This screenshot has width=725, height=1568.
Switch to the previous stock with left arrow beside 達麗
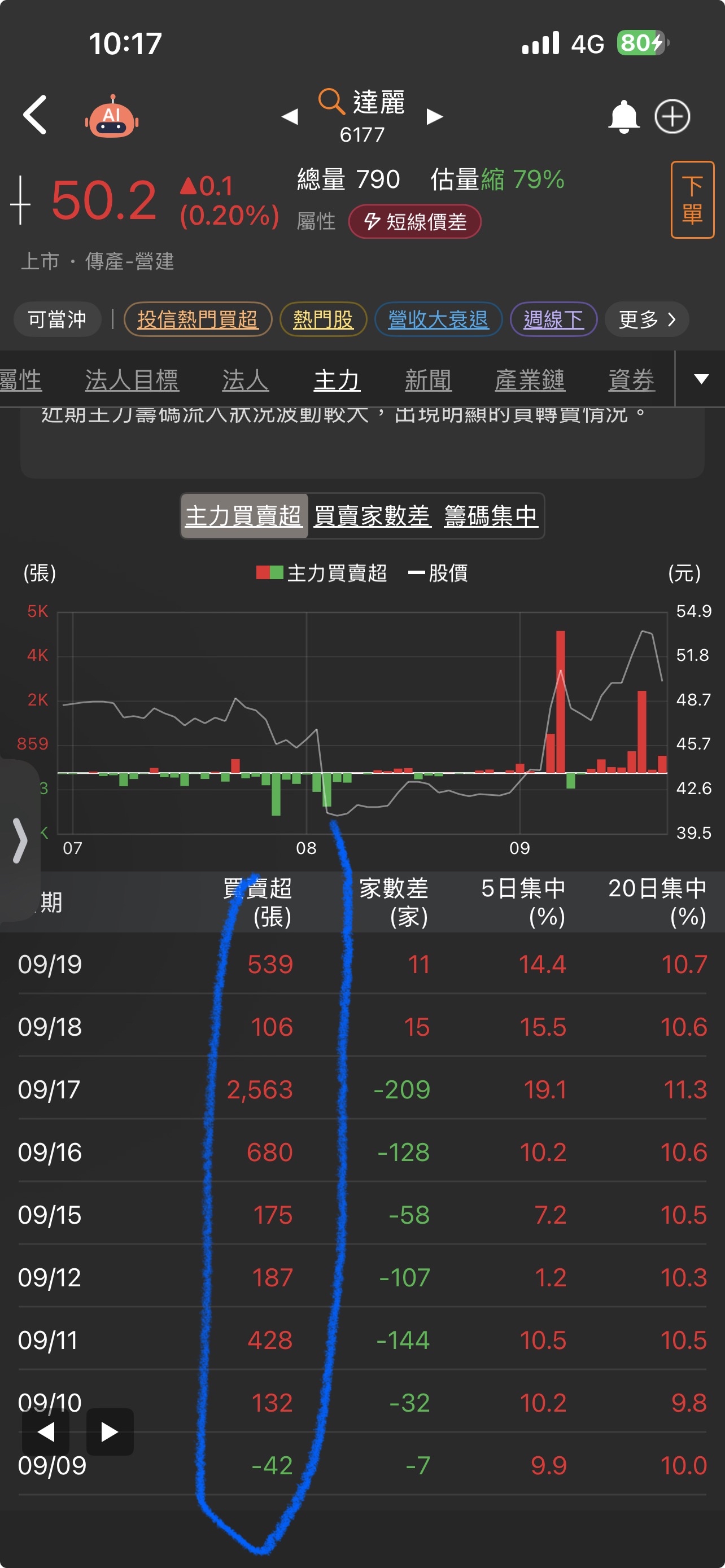(290, 116)
